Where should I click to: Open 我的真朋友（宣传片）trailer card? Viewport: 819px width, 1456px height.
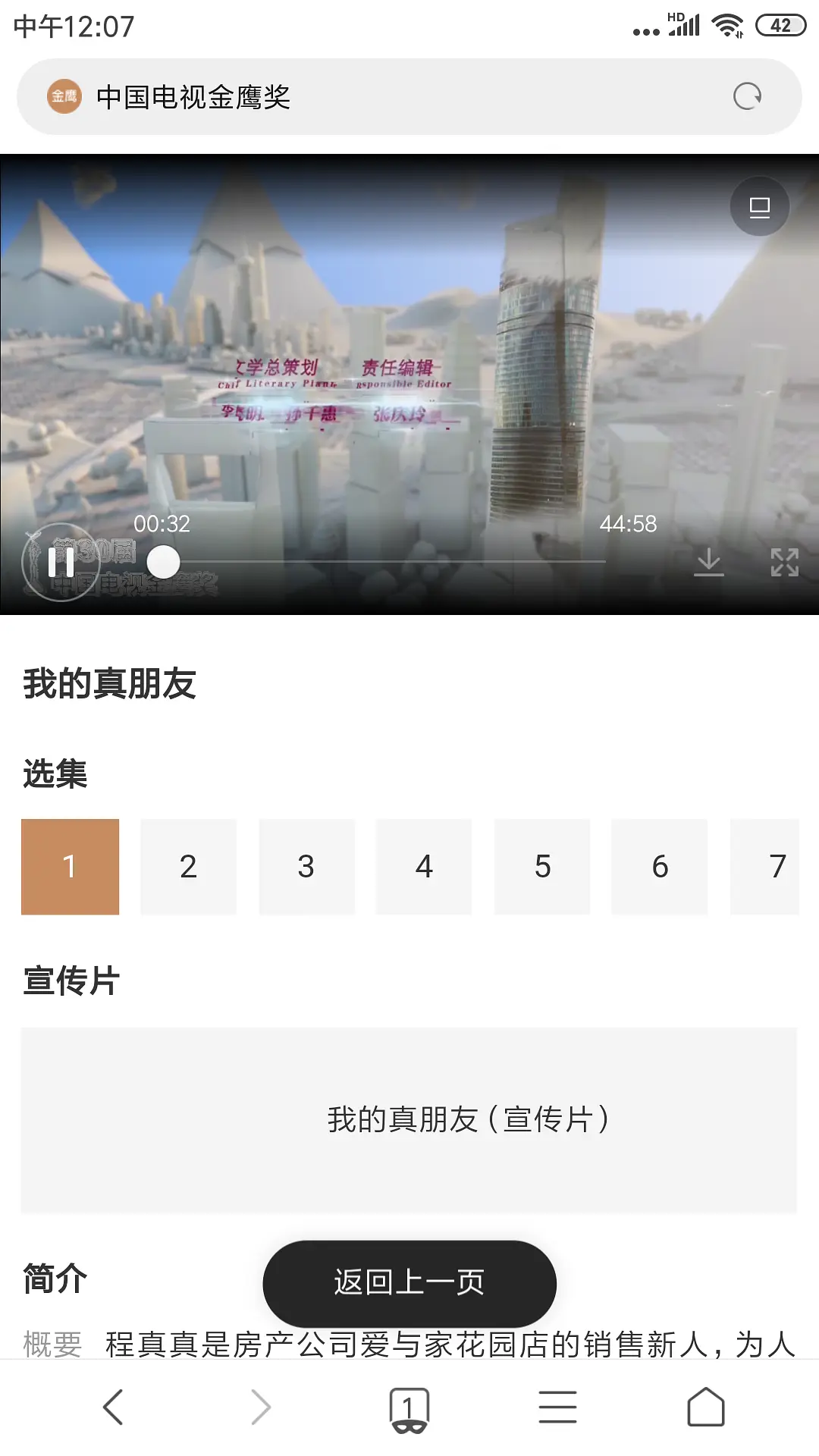[409, 1120]
